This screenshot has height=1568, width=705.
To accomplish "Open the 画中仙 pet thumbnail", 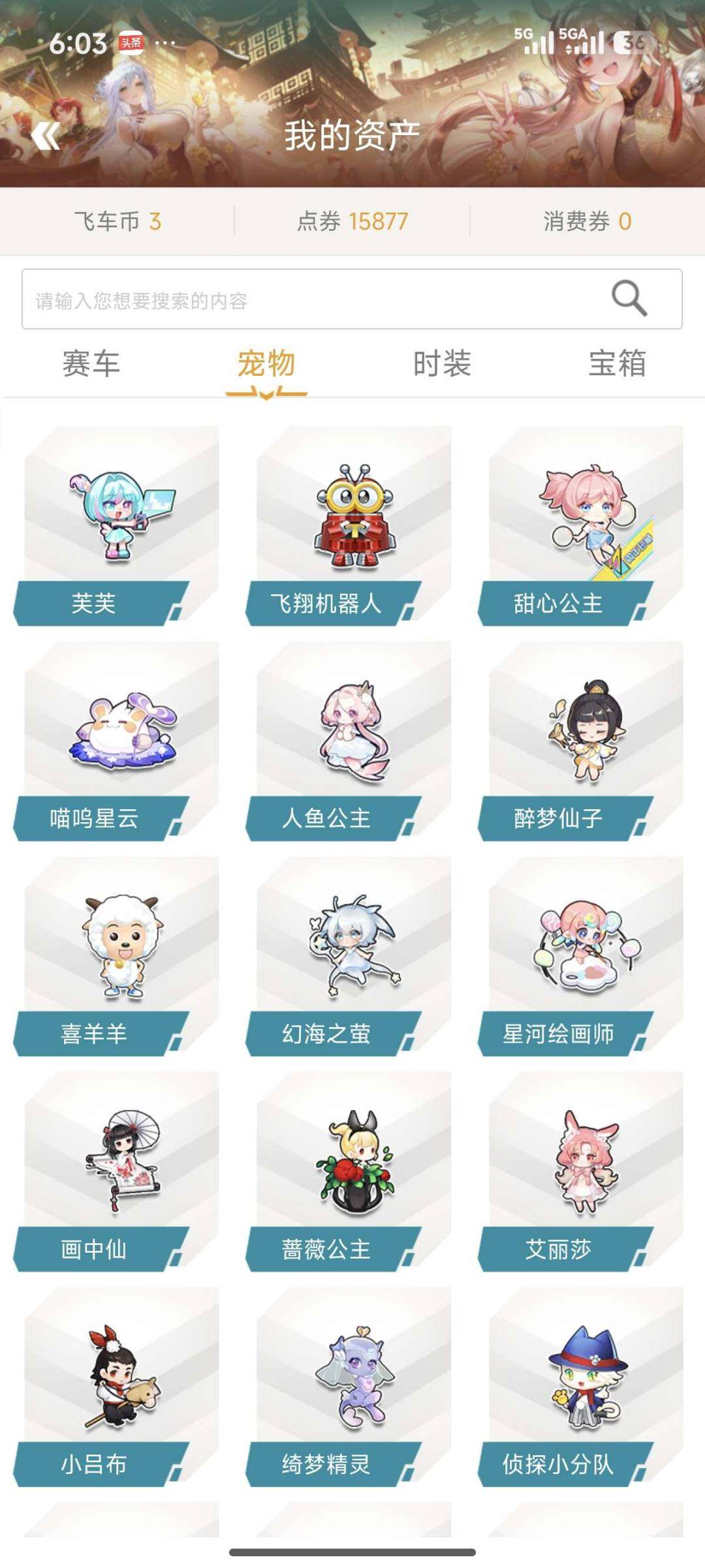I will pos(117,1168).
